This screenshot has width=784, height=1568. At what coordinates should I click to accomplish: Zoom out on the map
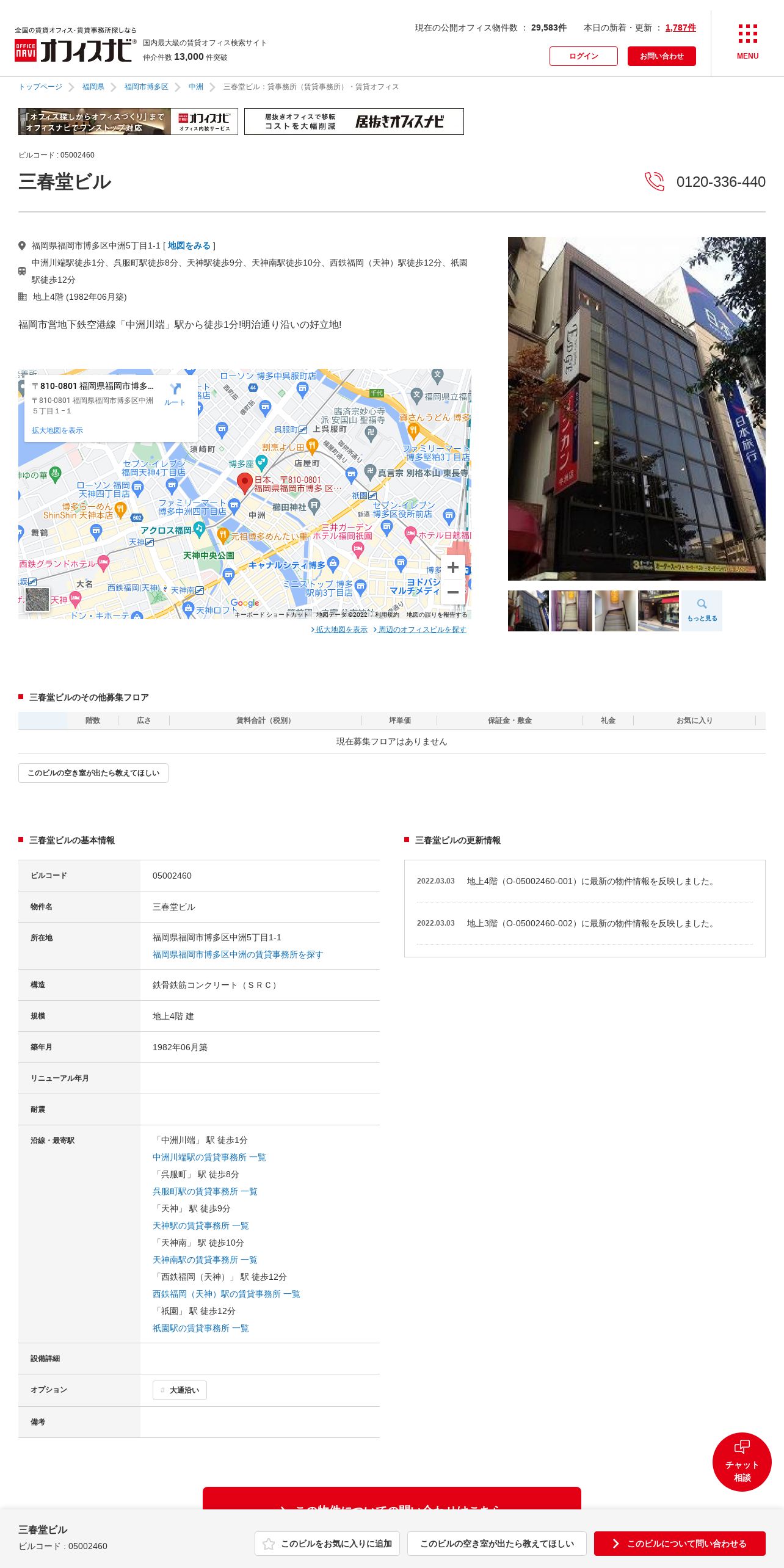point(452,592)
